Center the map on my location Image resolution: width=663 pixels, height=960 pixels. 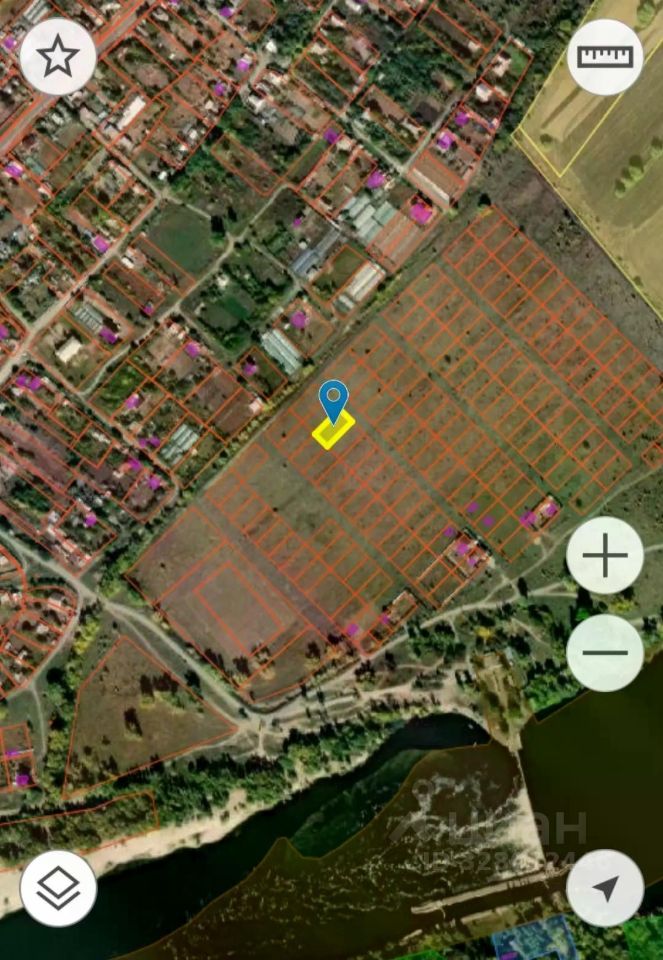coord(605,888)
